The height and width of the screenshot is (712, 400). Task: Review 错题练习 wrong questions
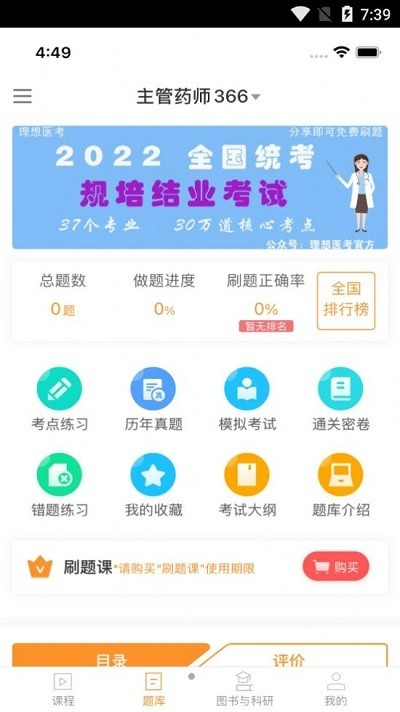[x=59, y=485]
